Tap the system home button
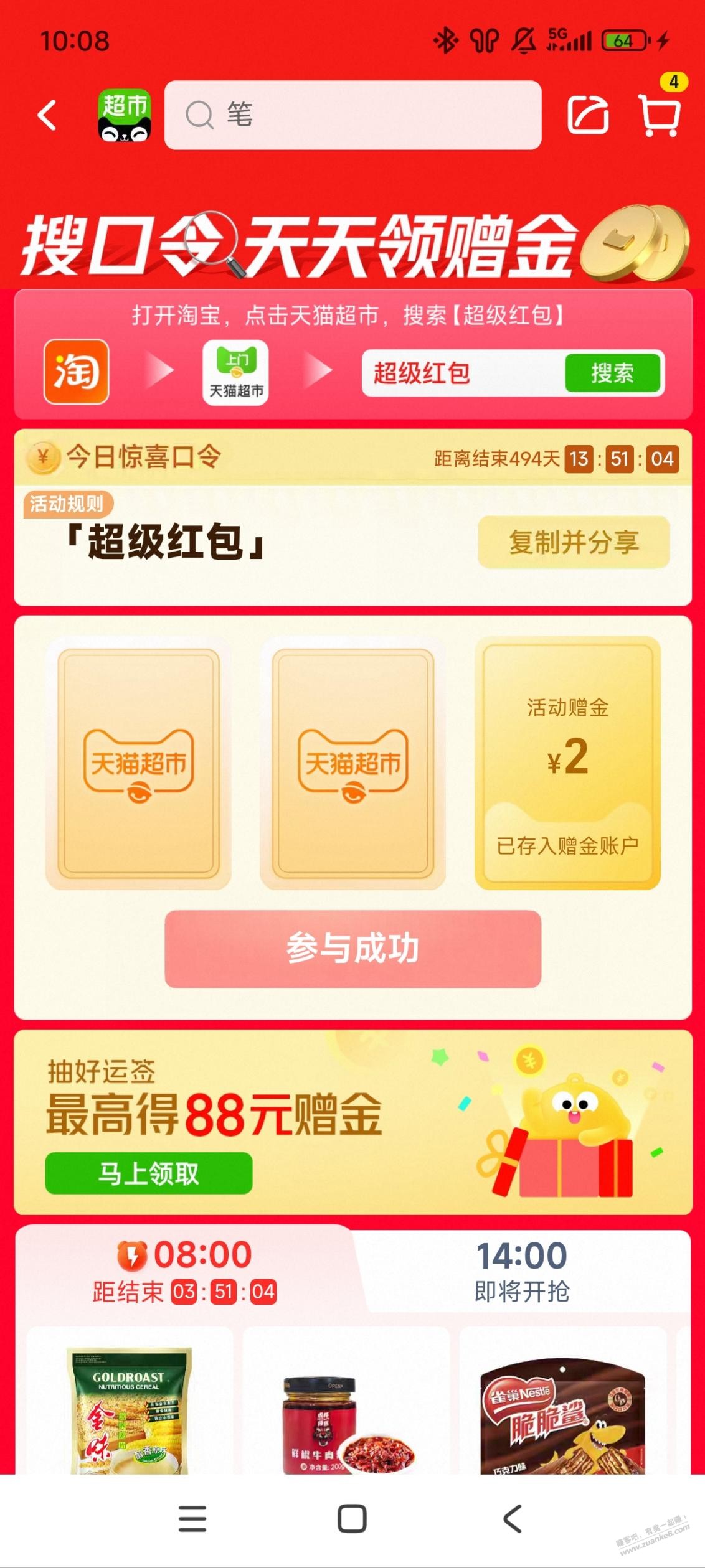This screenshot has height=1568, width=705. (352, 1519)
